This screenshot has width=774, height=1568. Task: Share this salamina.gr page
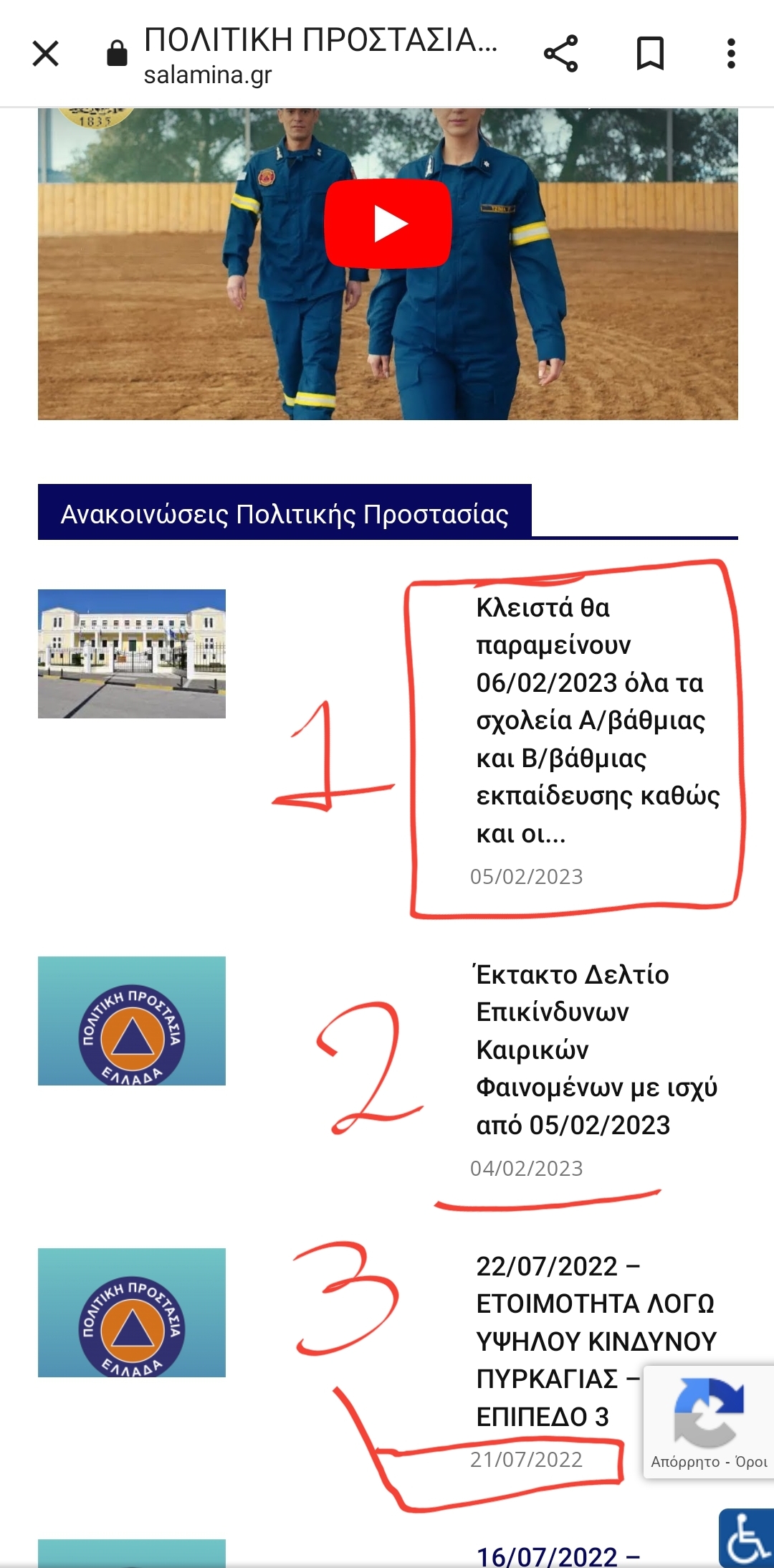pos(560,54)
